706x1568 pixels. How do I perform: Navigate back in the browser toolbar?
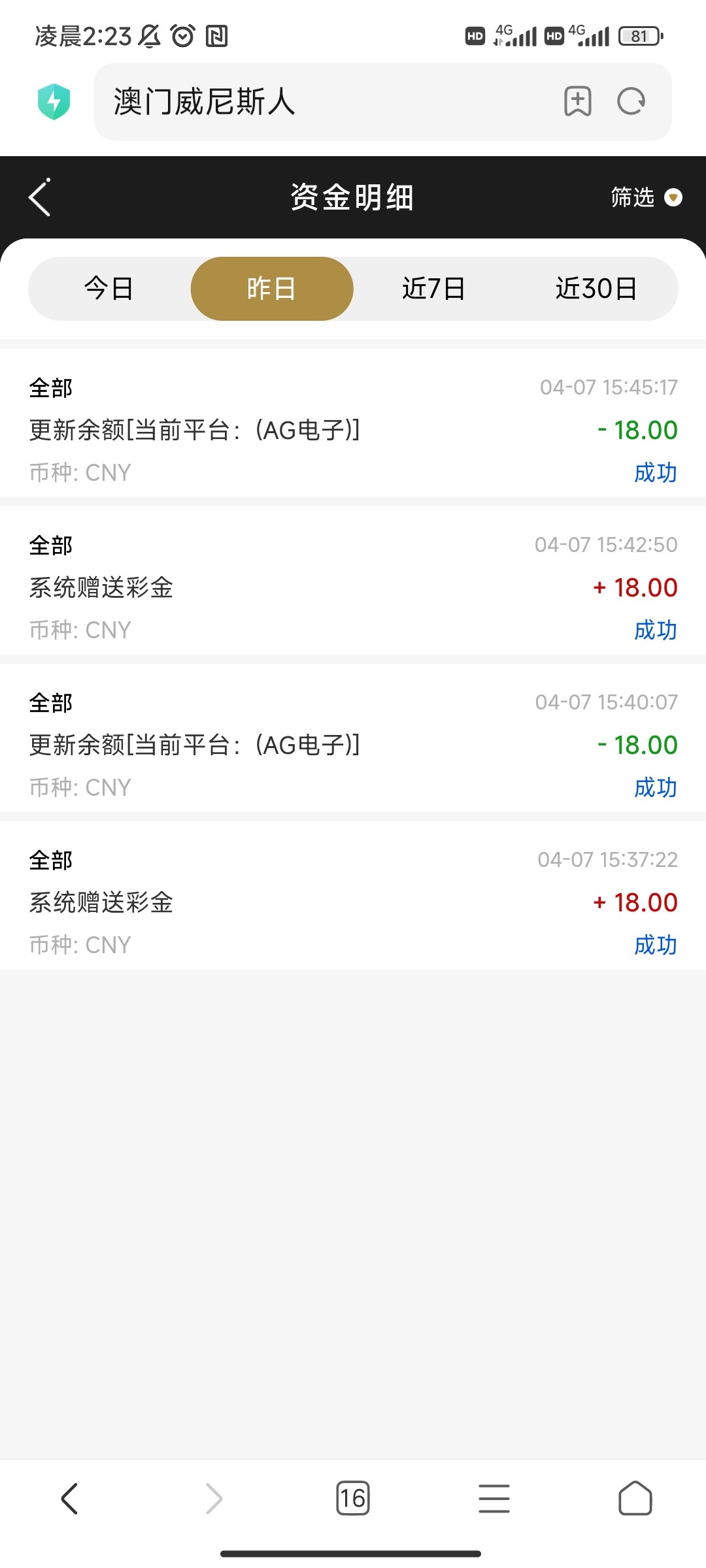coord(70,1498)
